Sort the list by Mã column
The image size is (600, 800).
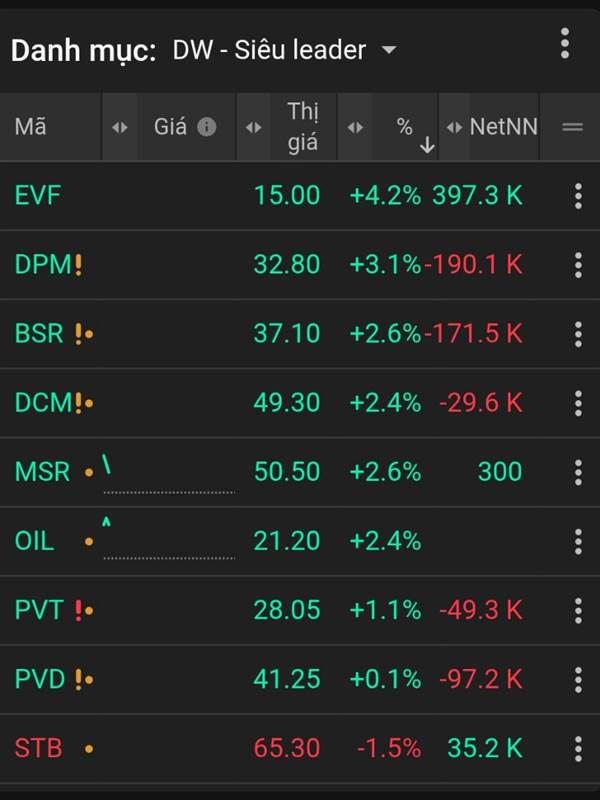pos(30,127)
